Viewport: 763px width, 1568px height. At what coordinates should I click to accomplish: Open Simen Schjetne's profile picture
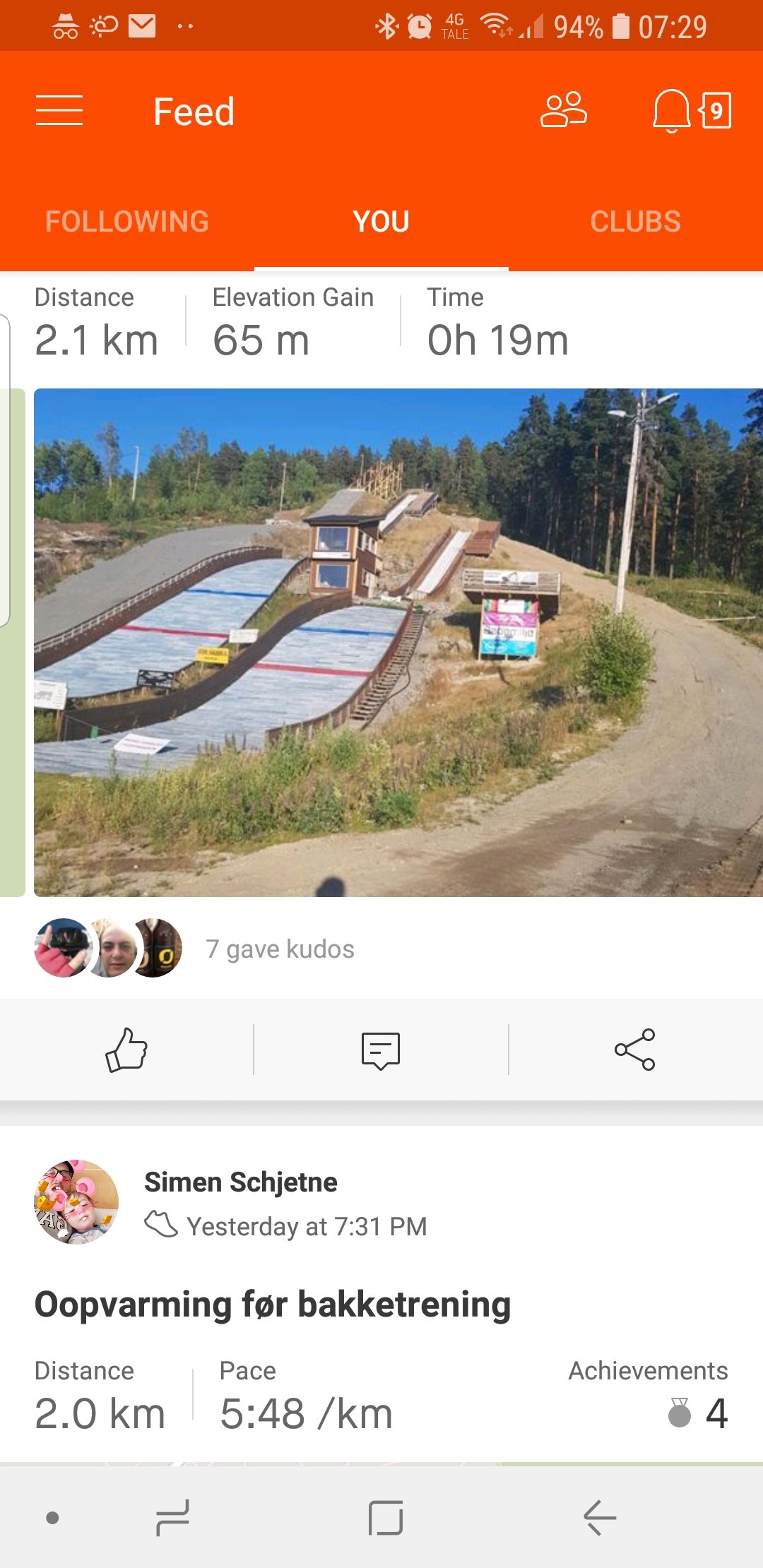coord(76,1202)
